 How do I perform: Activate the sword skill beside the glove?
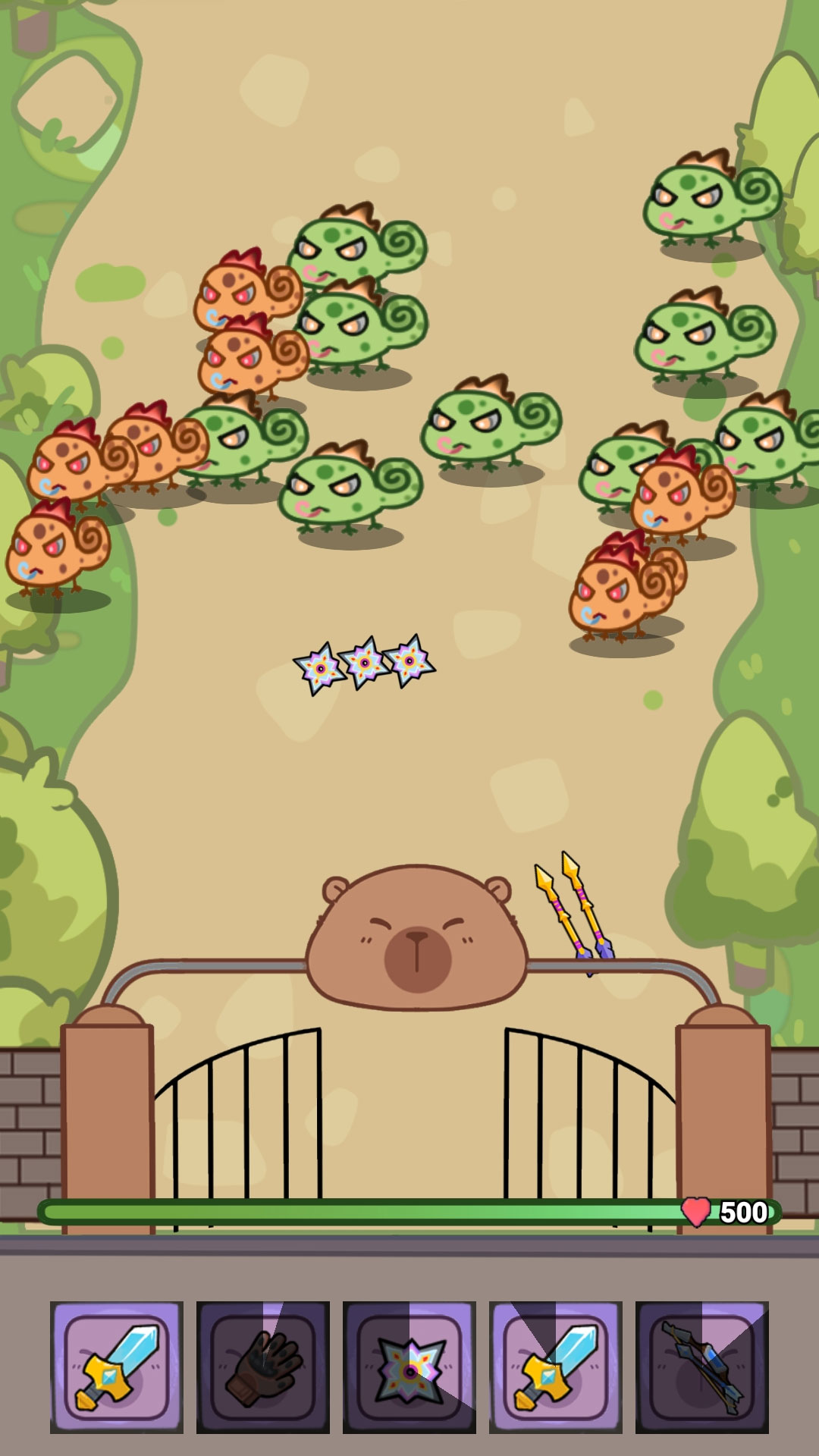(x=117, y=1367)
